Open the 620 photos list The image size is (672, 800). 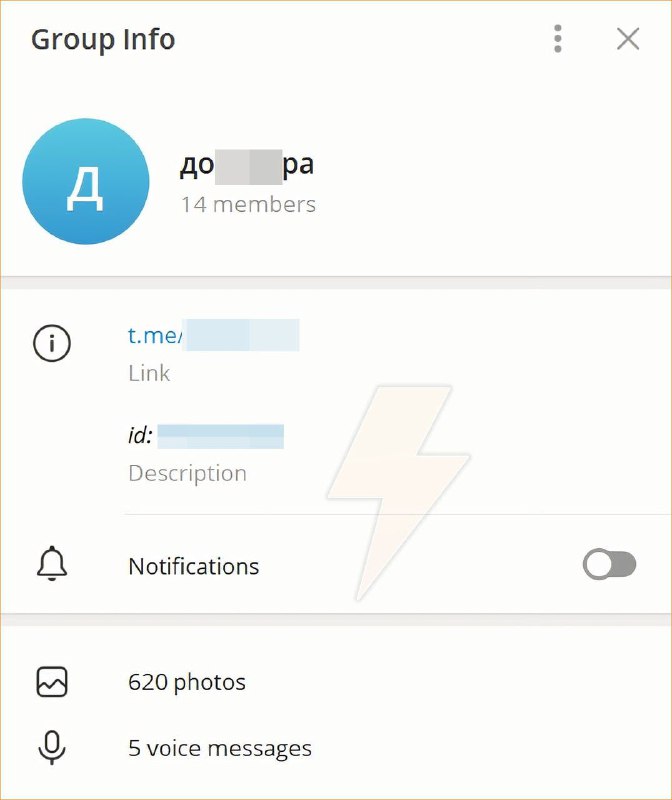(187, 683)
